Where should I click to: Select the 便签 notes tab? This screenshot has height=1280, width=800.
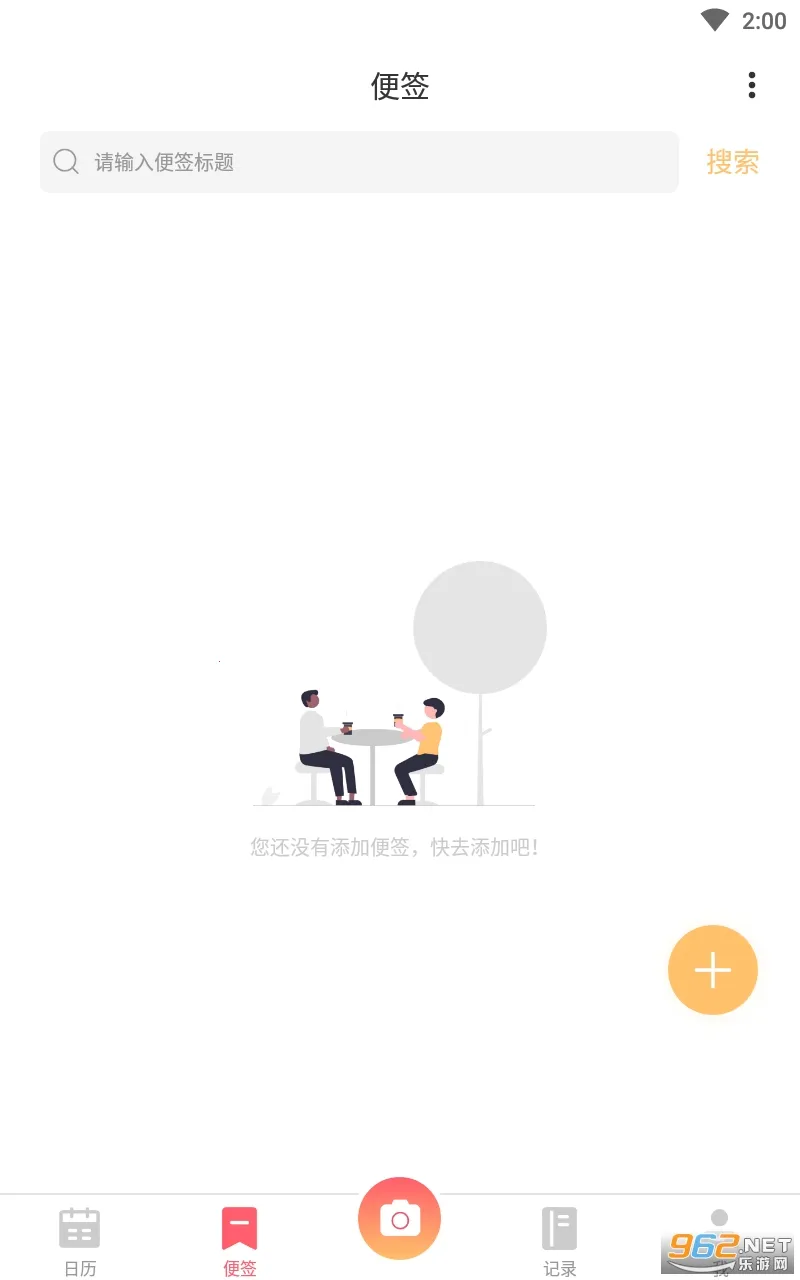point(240,1240)
